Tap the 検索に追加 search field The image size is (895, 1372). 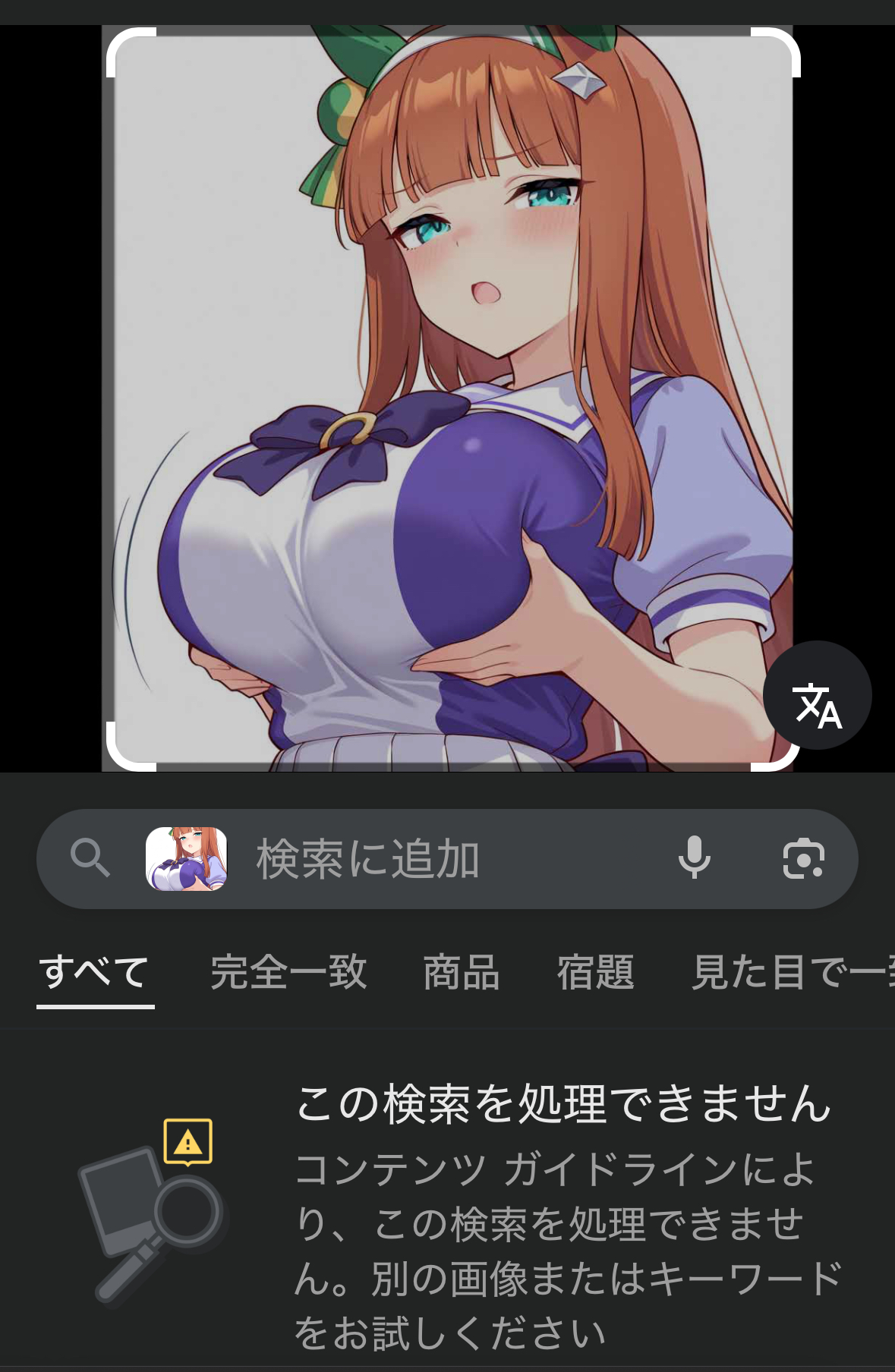[425, 859]
